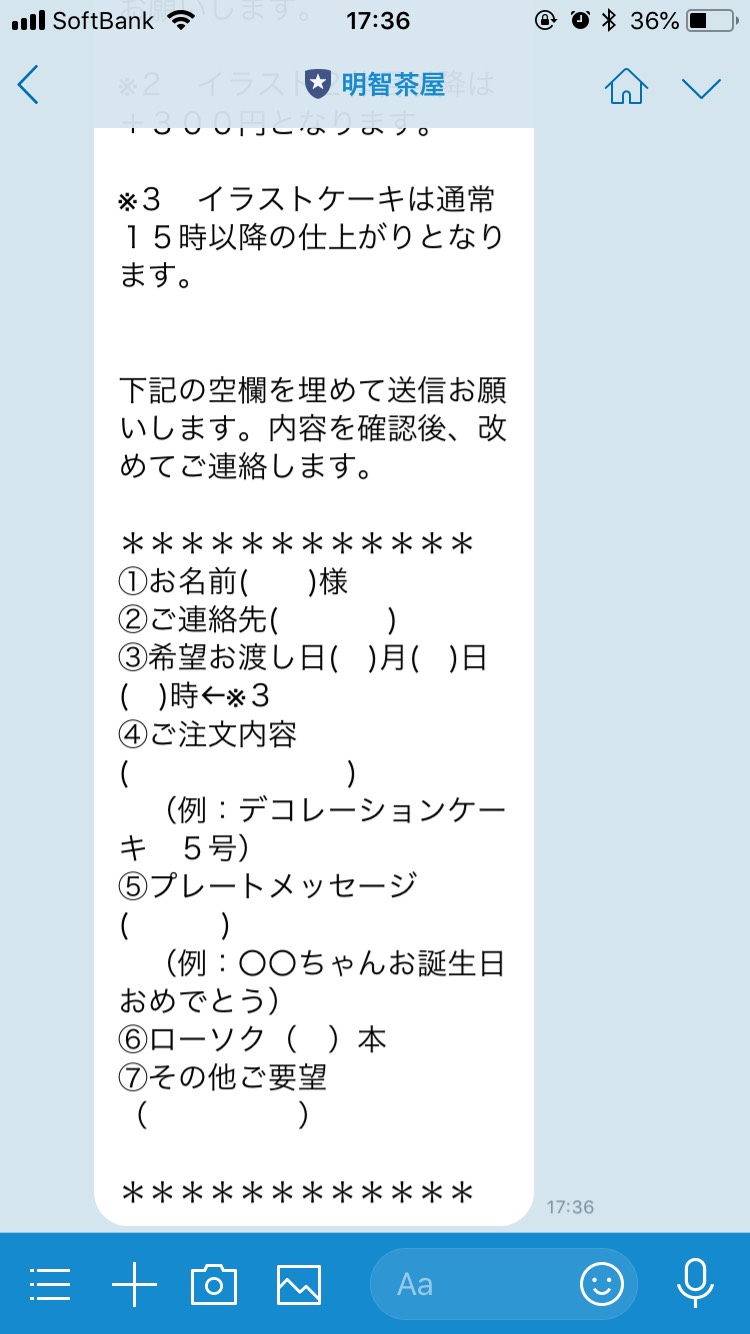Go back from the 明智茶屋 chat
Image resolution: width=750 pixels, height=1334 pixels.
[x=28, y=84]
